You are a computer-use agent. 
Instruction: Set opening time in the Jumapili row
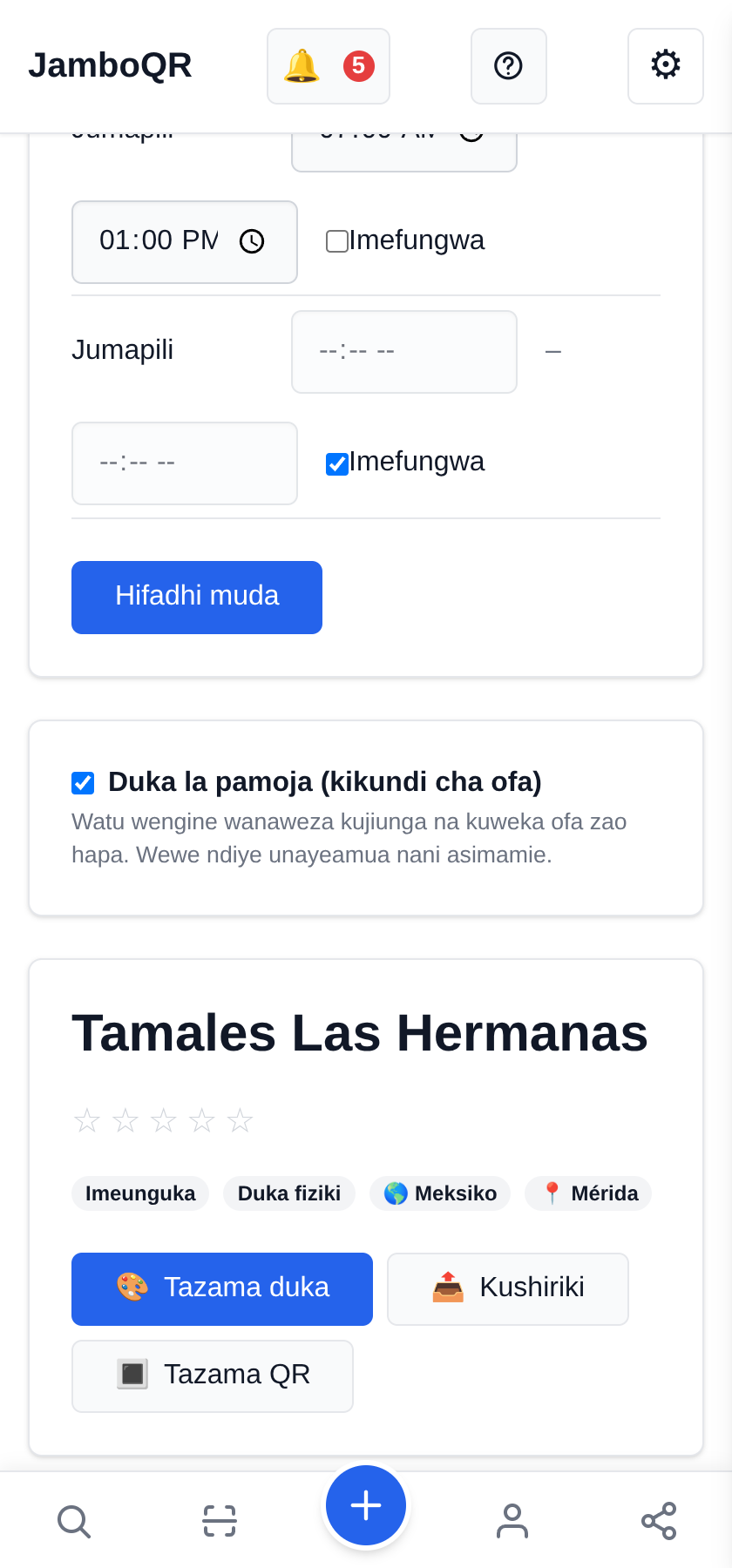(x=404, y=352)
